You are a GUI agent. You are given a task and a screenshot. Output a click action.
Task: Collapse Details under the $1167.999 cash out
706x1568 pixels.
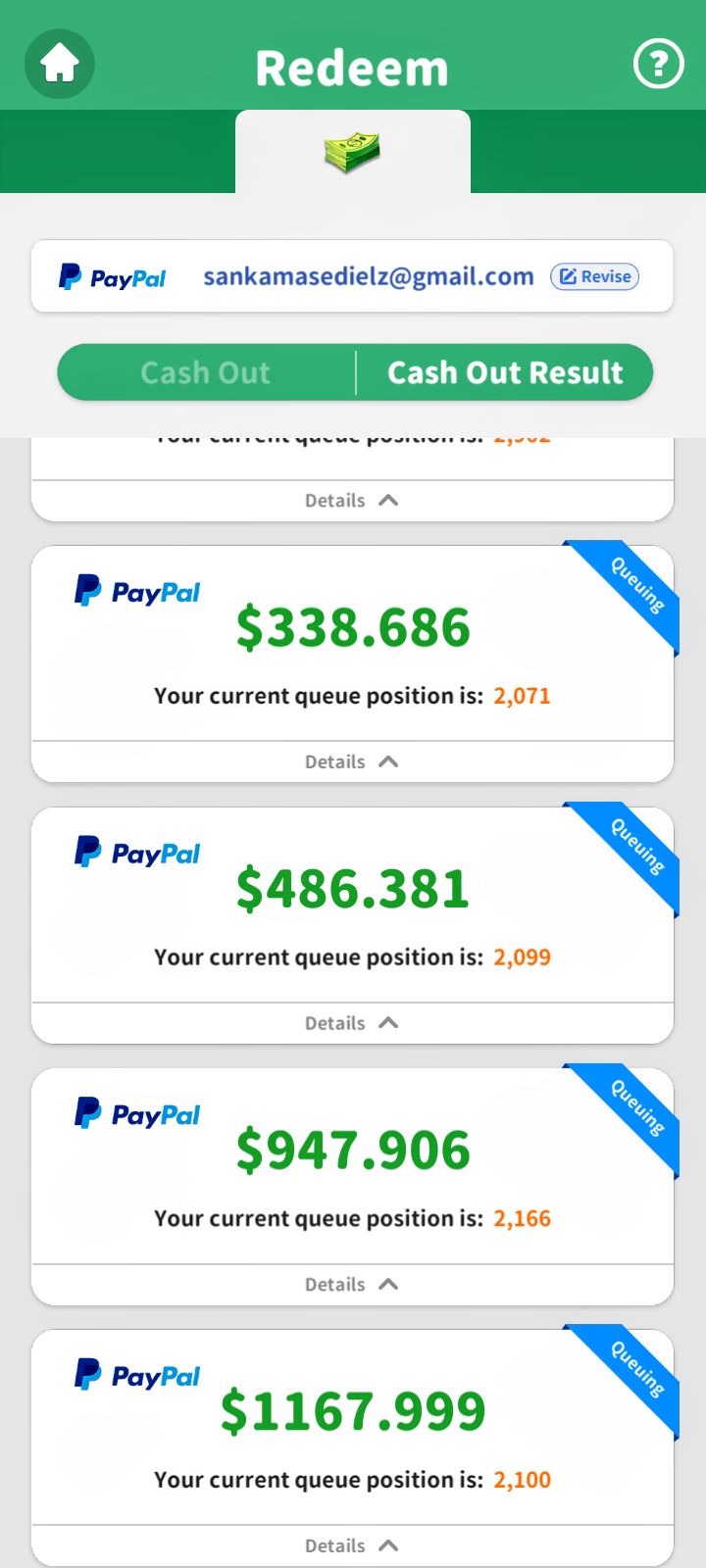[352, 1545]
